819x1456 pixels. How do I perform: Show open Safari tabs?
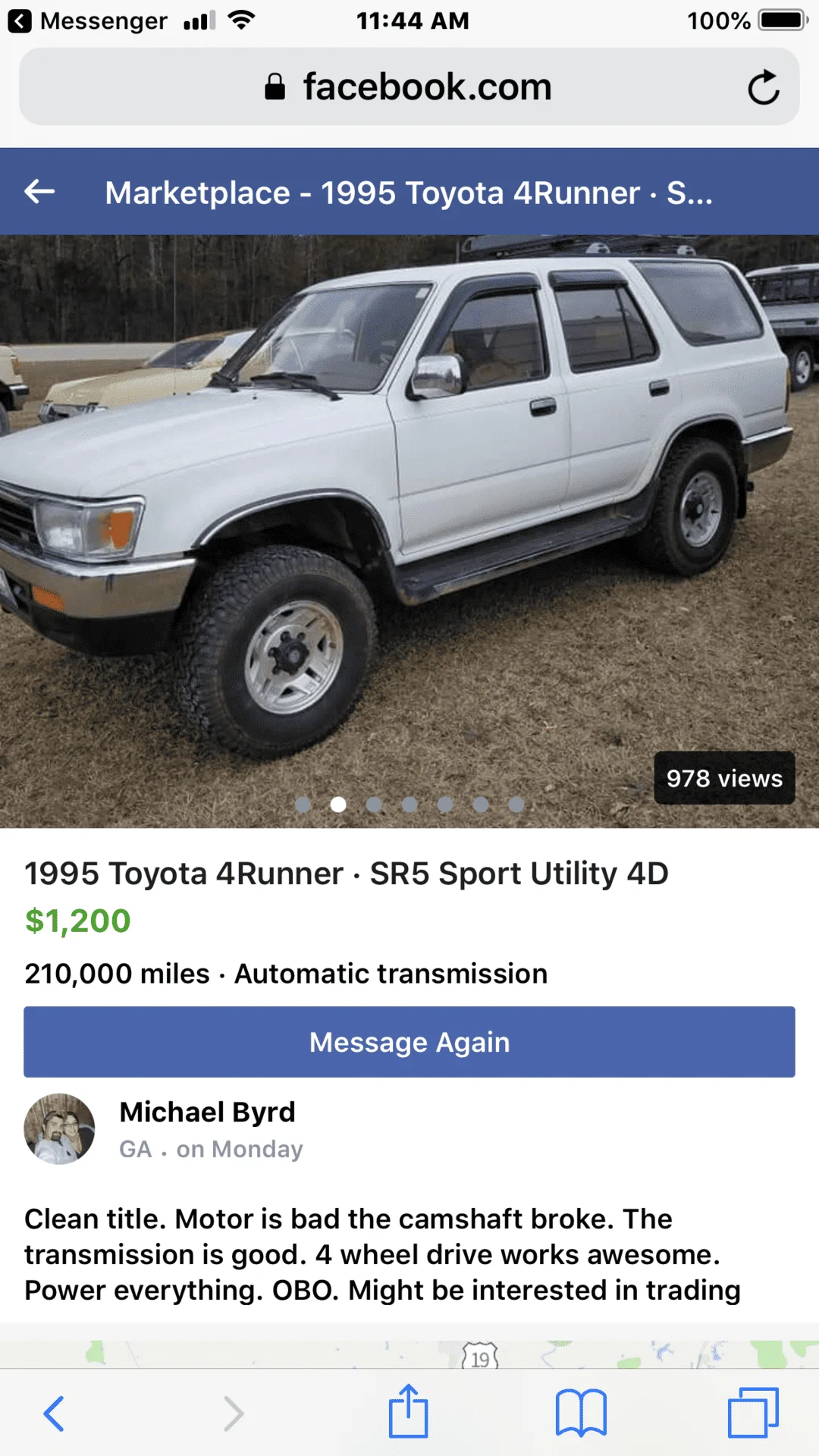coord(753,1414)
